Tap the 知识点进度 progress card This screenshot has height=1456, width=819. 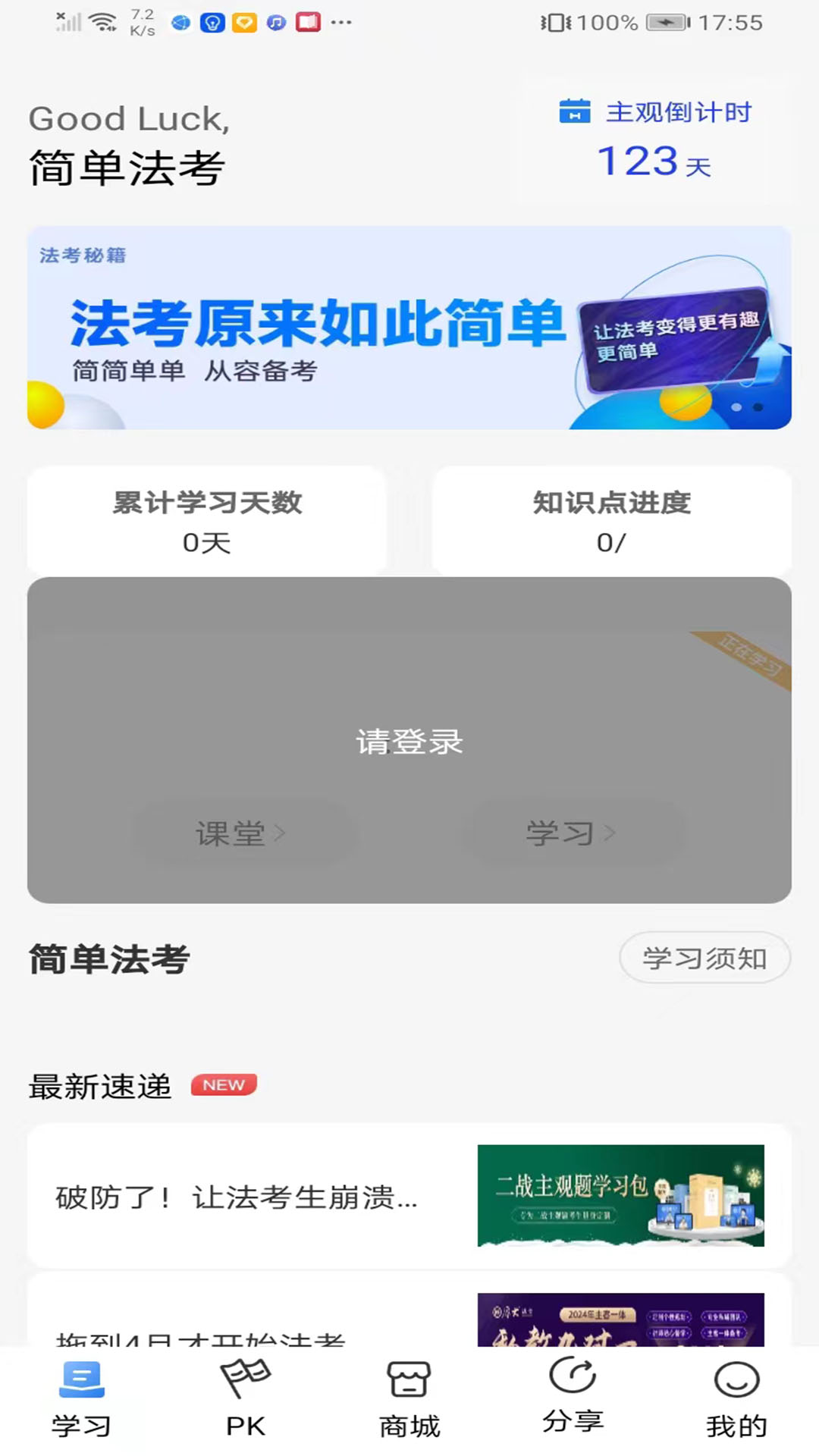(611, 520)
